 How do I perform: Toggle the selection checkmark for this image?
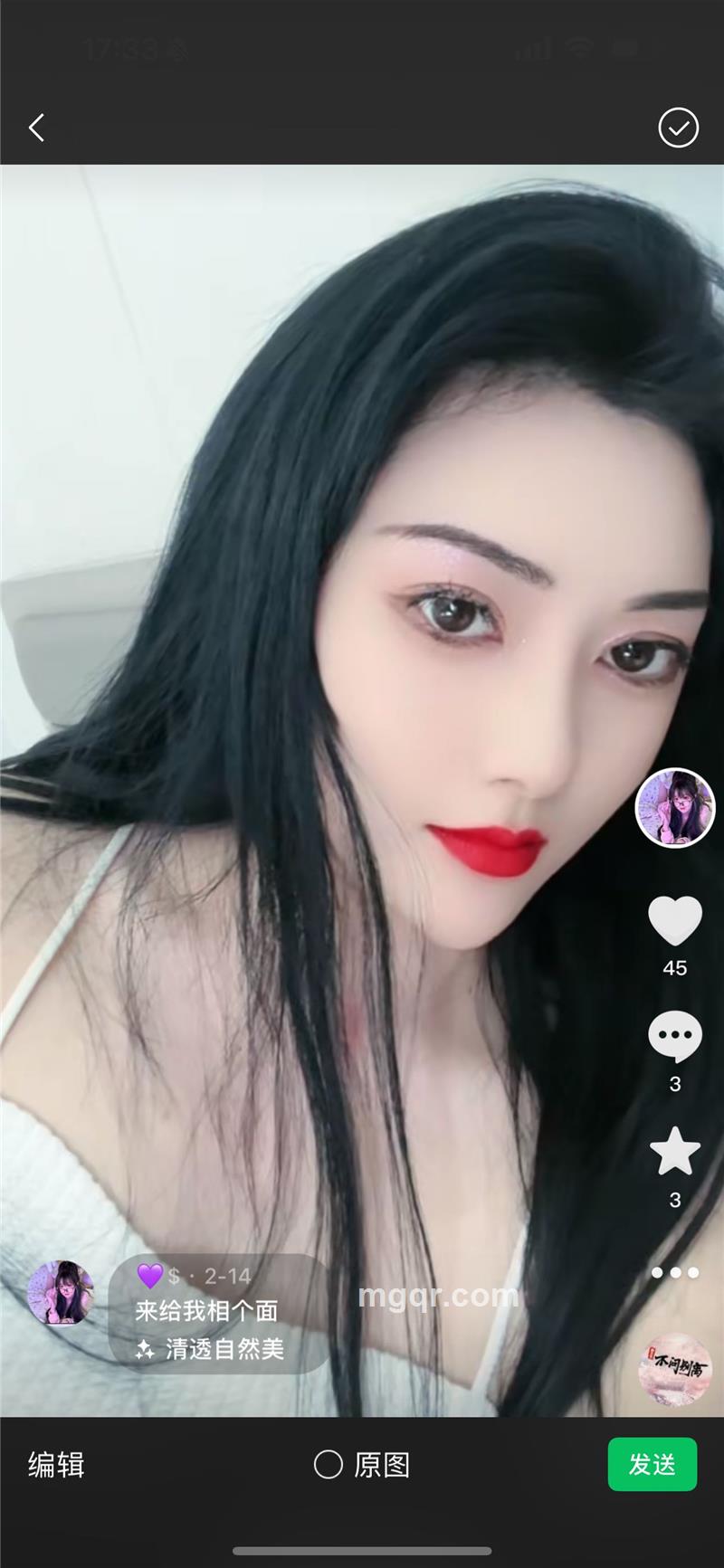click(x=678, y=128)
